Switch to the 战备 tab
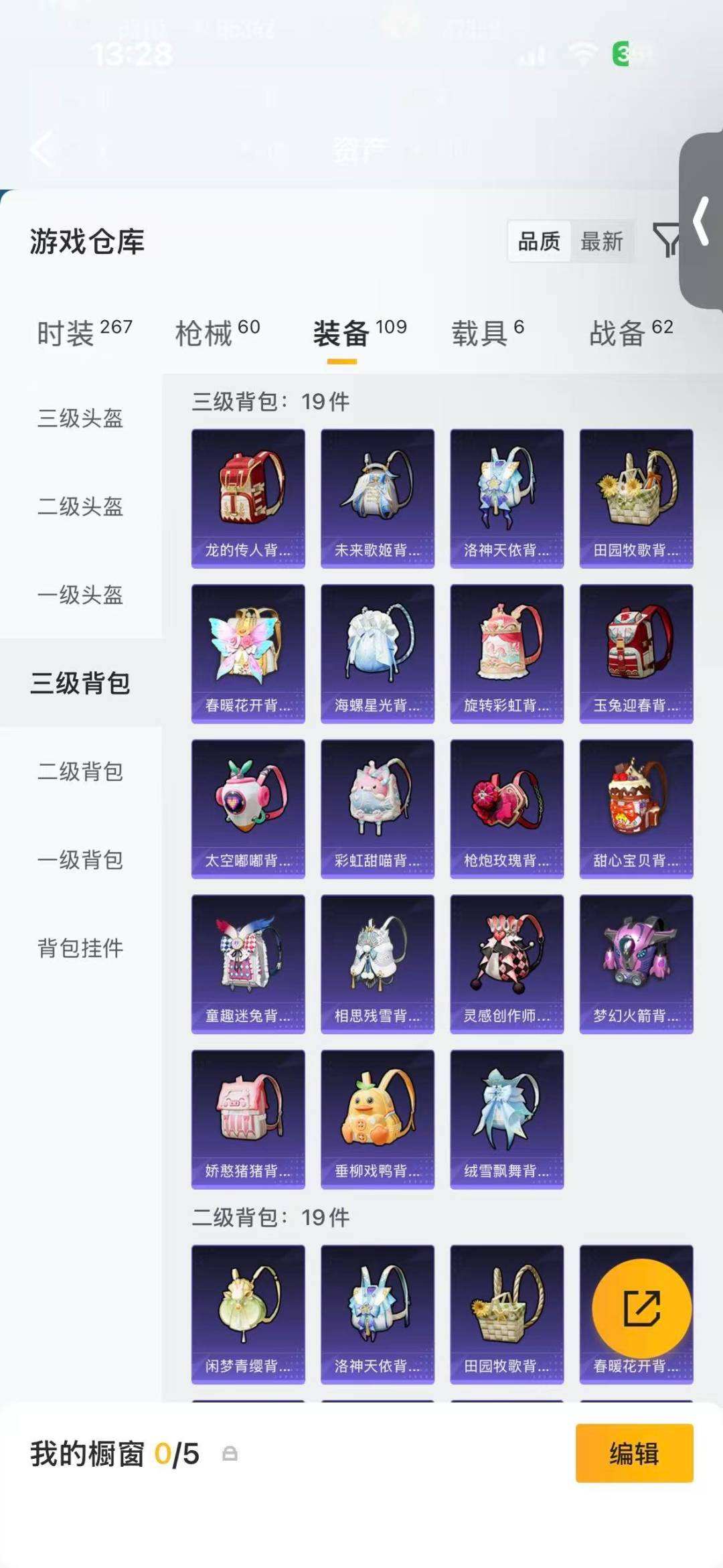The image size is (723, 1568). 631,332
